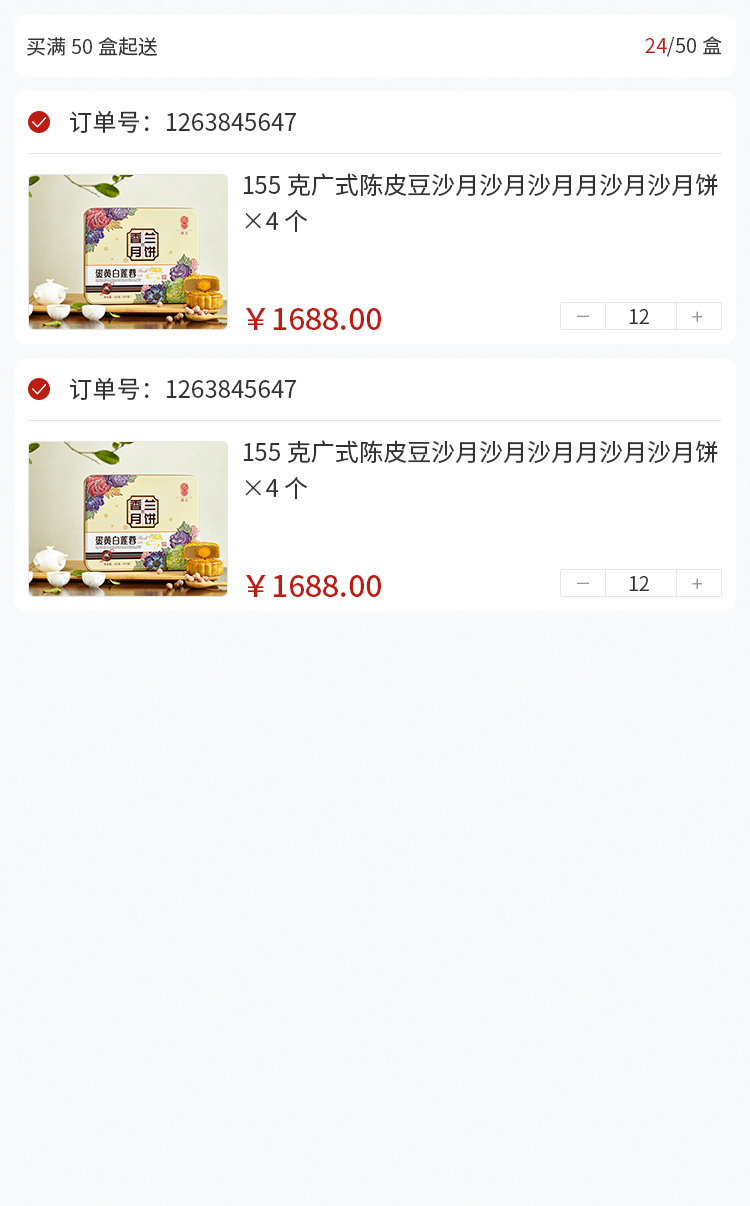
Task: Tap the first order's quantity field
Action: point(640,316)
